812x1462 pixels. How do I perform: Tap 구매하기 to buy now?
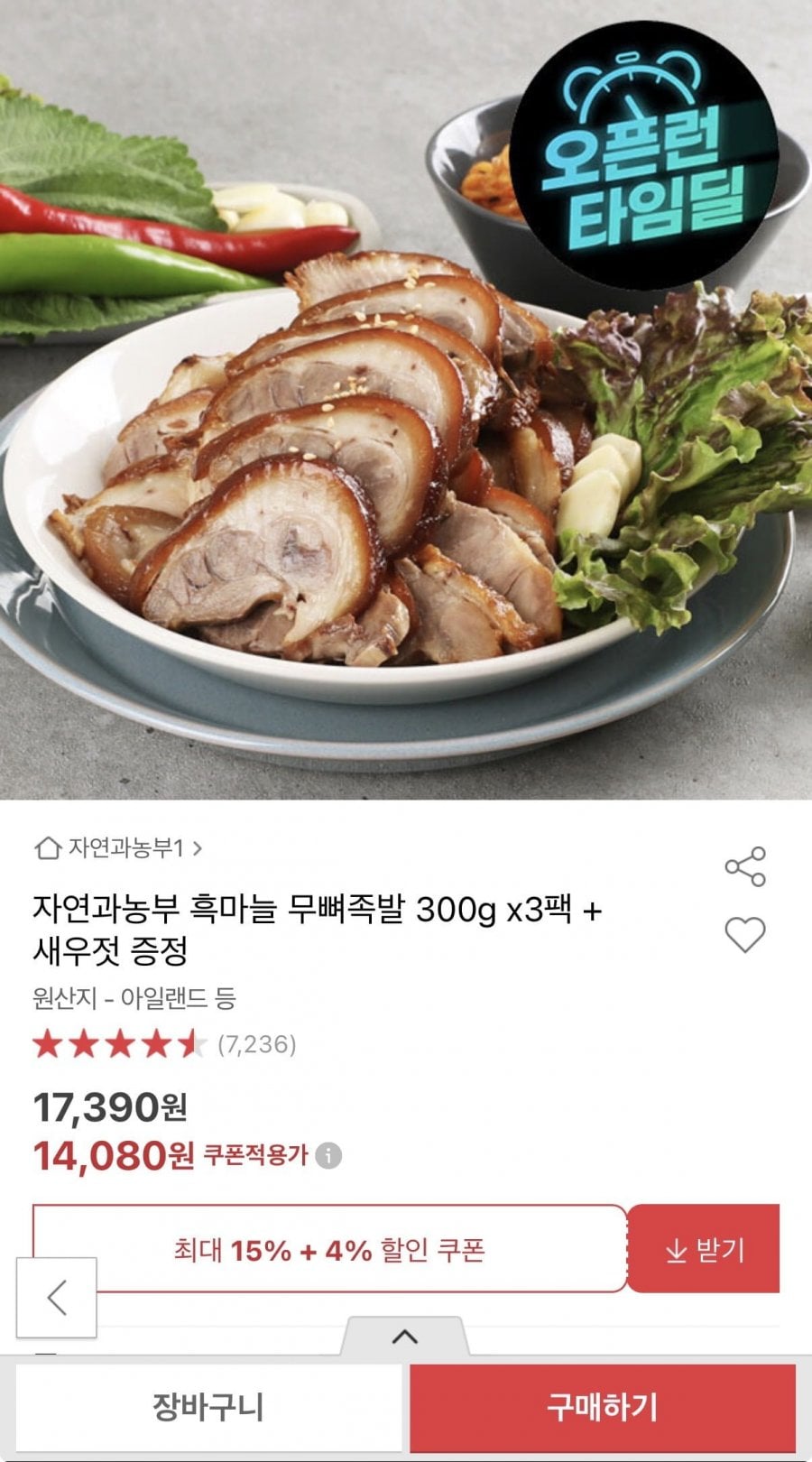click(x=603, y=1407)
